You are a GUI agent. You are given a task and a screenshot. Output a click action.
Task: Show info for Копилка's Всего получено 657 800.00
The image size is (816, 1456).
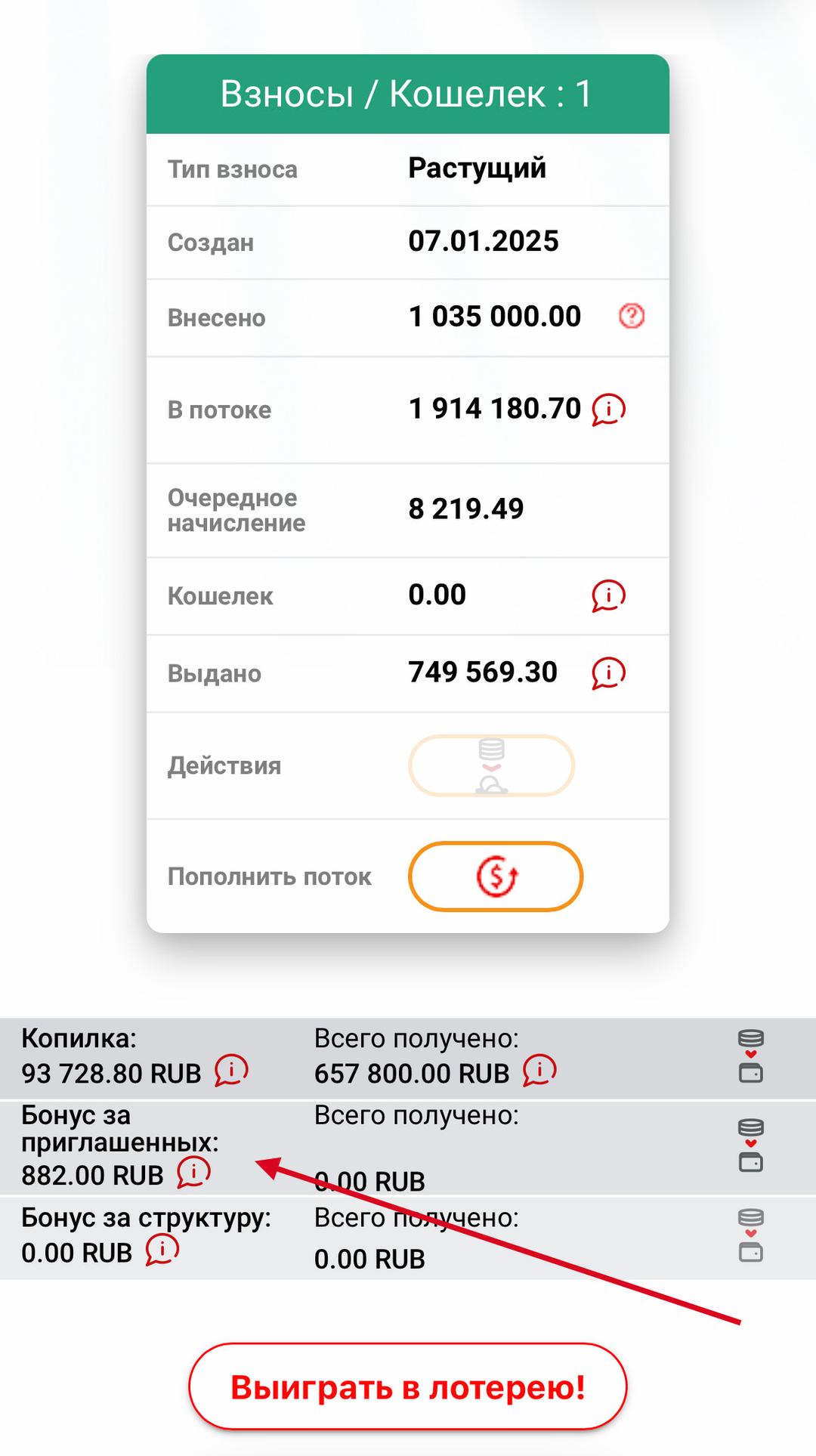[x=539, y=1071]
